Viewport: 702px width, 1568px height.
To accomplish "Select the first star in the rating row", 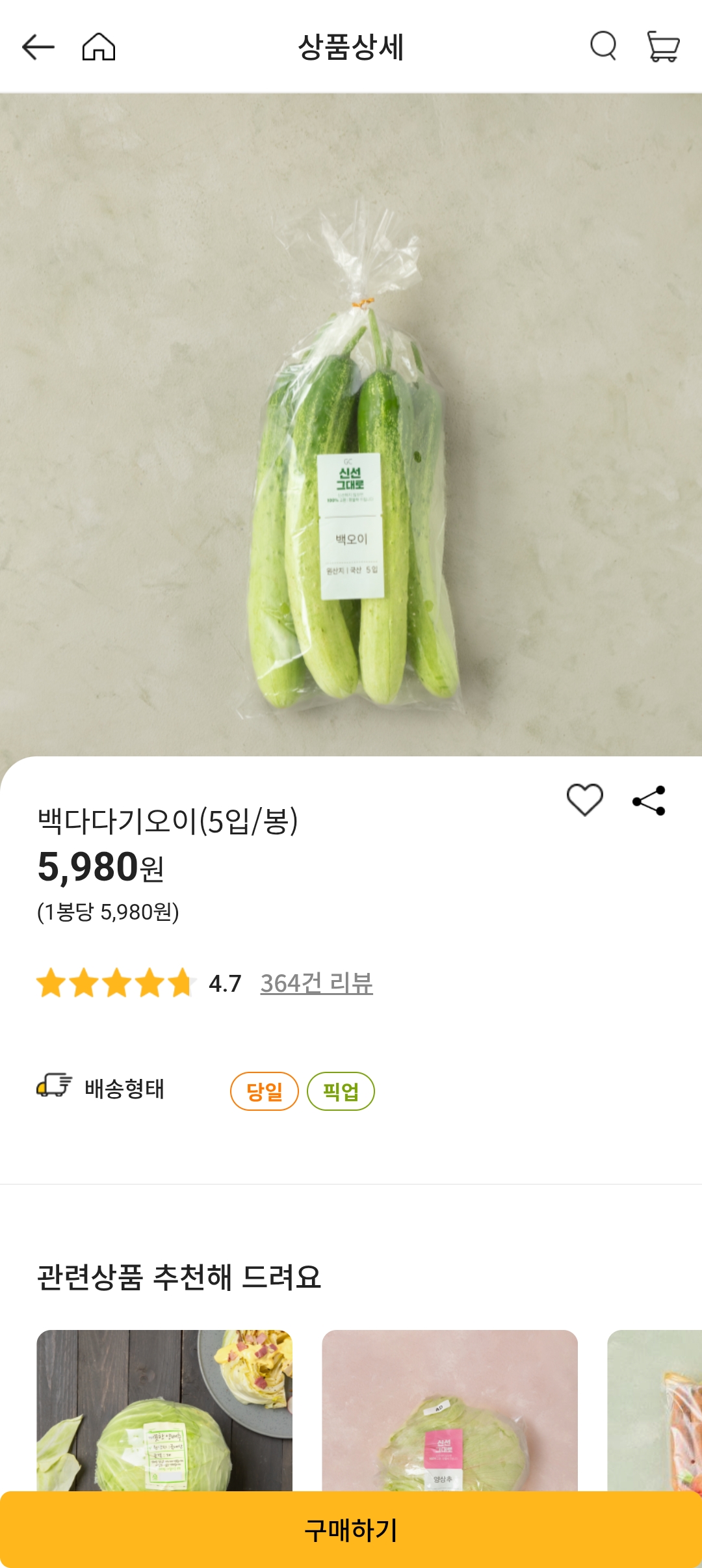I will point(52,985).
